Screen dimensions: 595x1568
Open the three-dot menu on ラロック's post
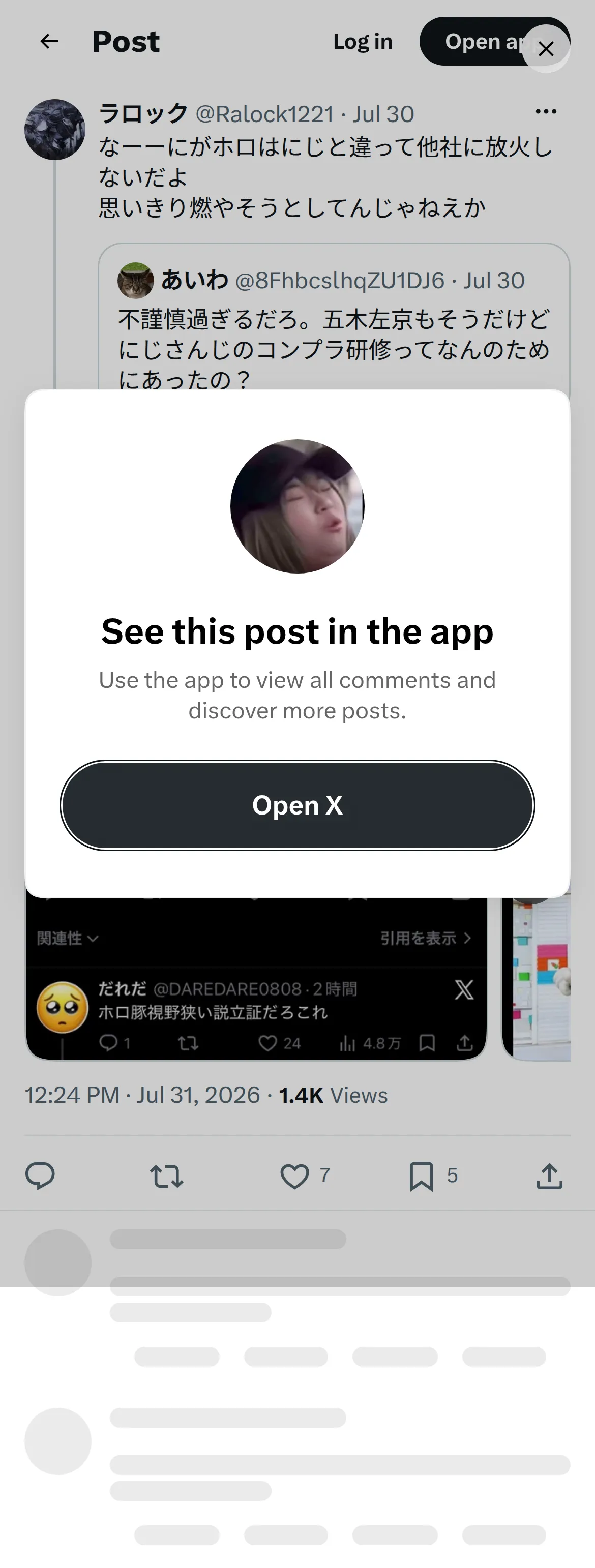[x=546, y=111]
